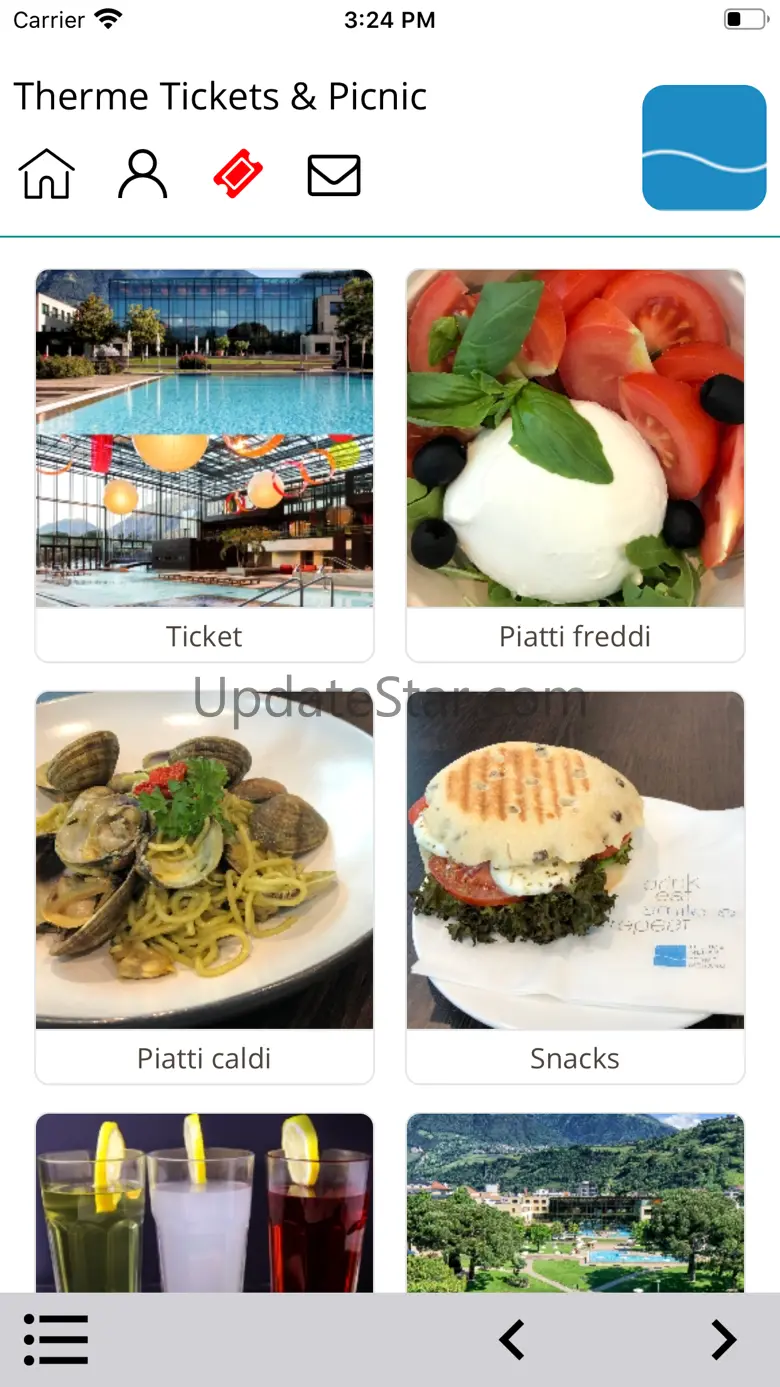Screen dimensions: 780x1387
Task: Open the Snacks category card
Action: (575, 887)
